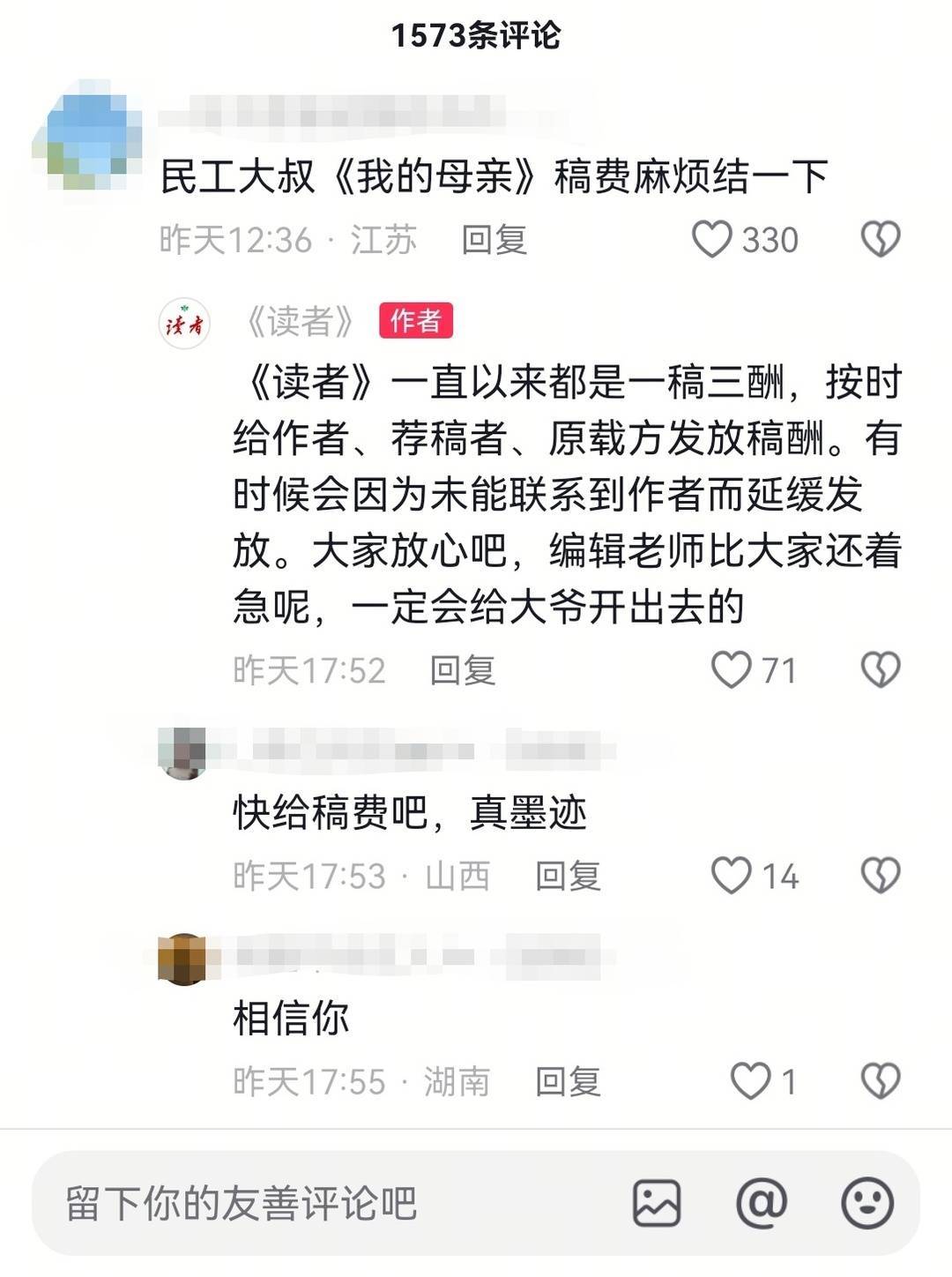Reply to the 民工大叔稿费 comment
This screenshot has height=1277, width=952.
[x=494, y=240]
